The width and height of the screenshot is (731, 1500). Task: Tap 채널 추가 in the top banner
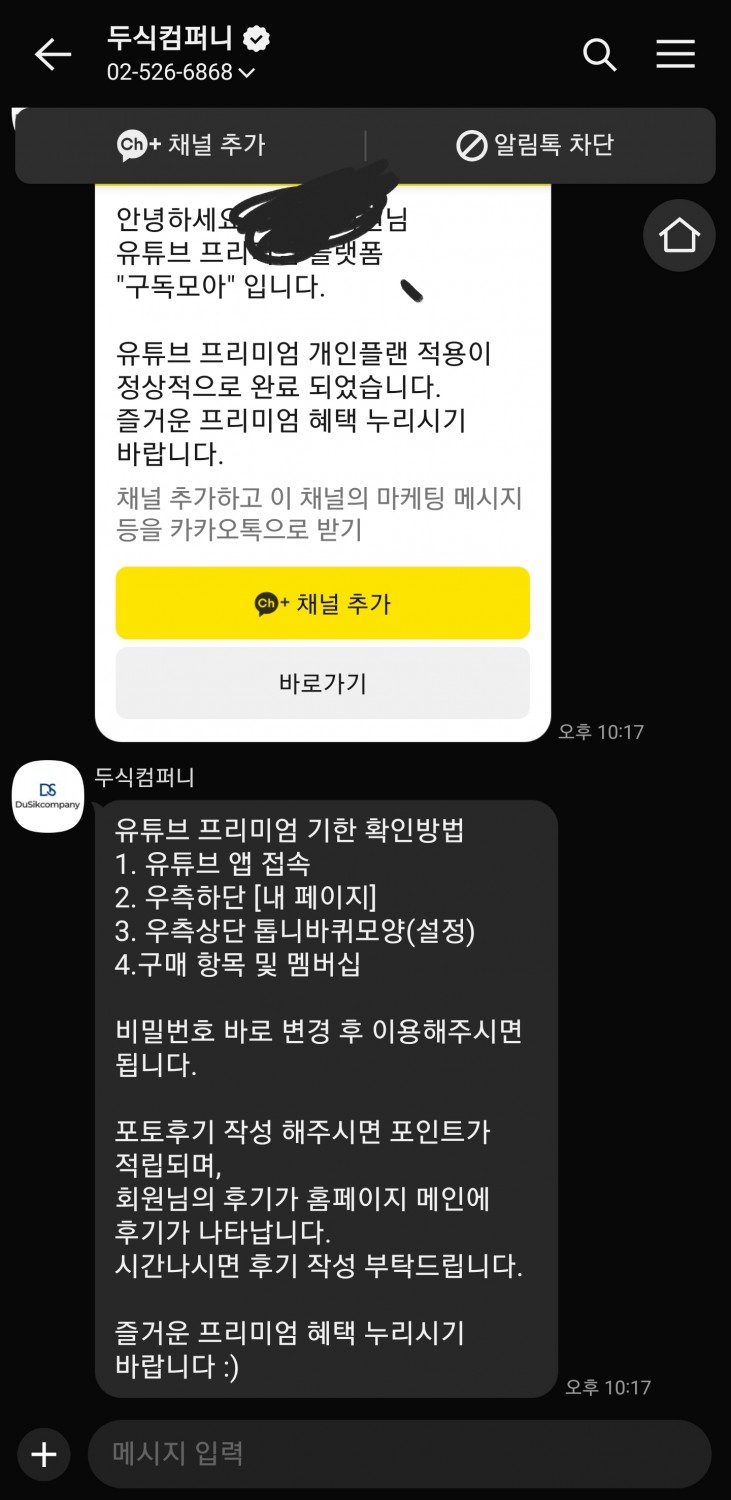(x=191, y=145)
